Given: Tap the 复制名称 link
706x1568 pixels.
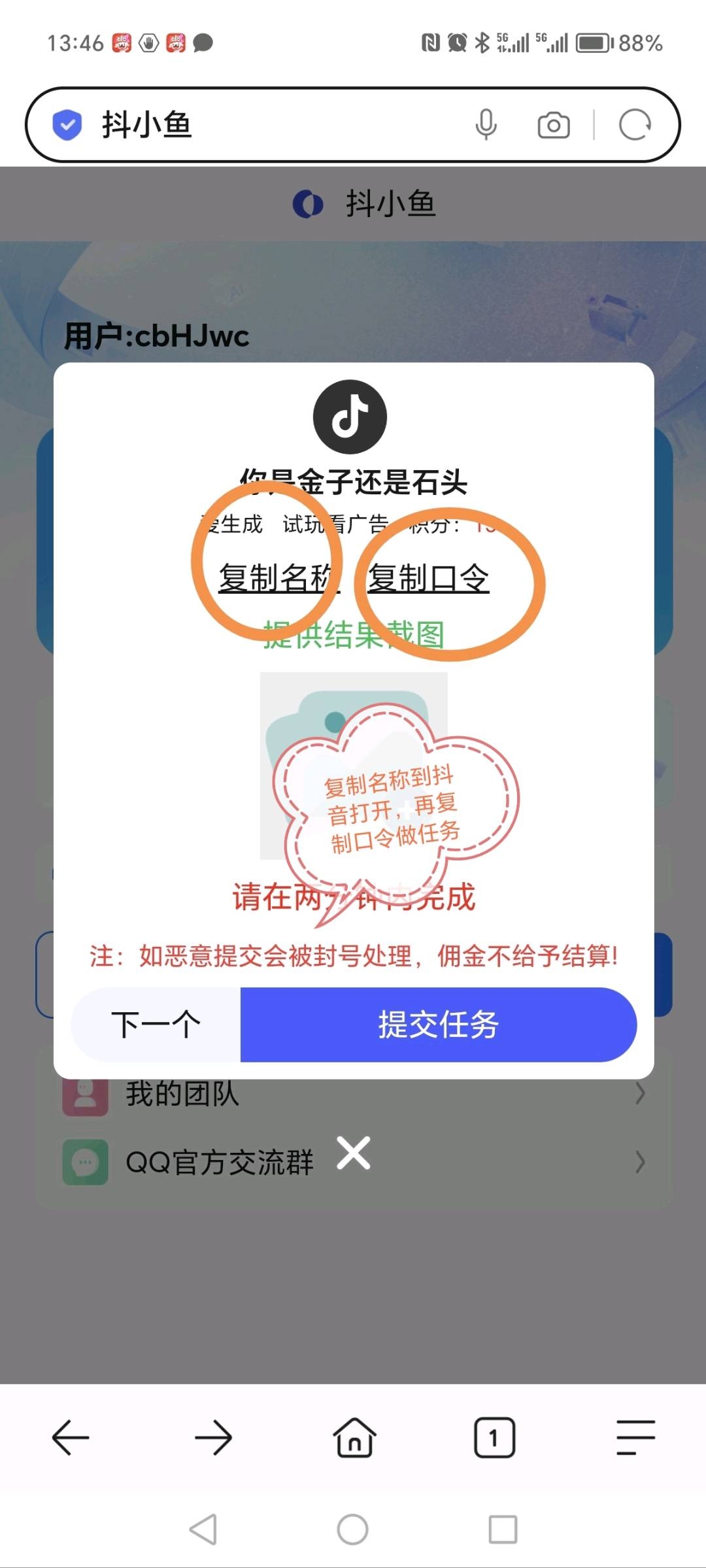Looking at the screenshot, I should click(279, 578).
